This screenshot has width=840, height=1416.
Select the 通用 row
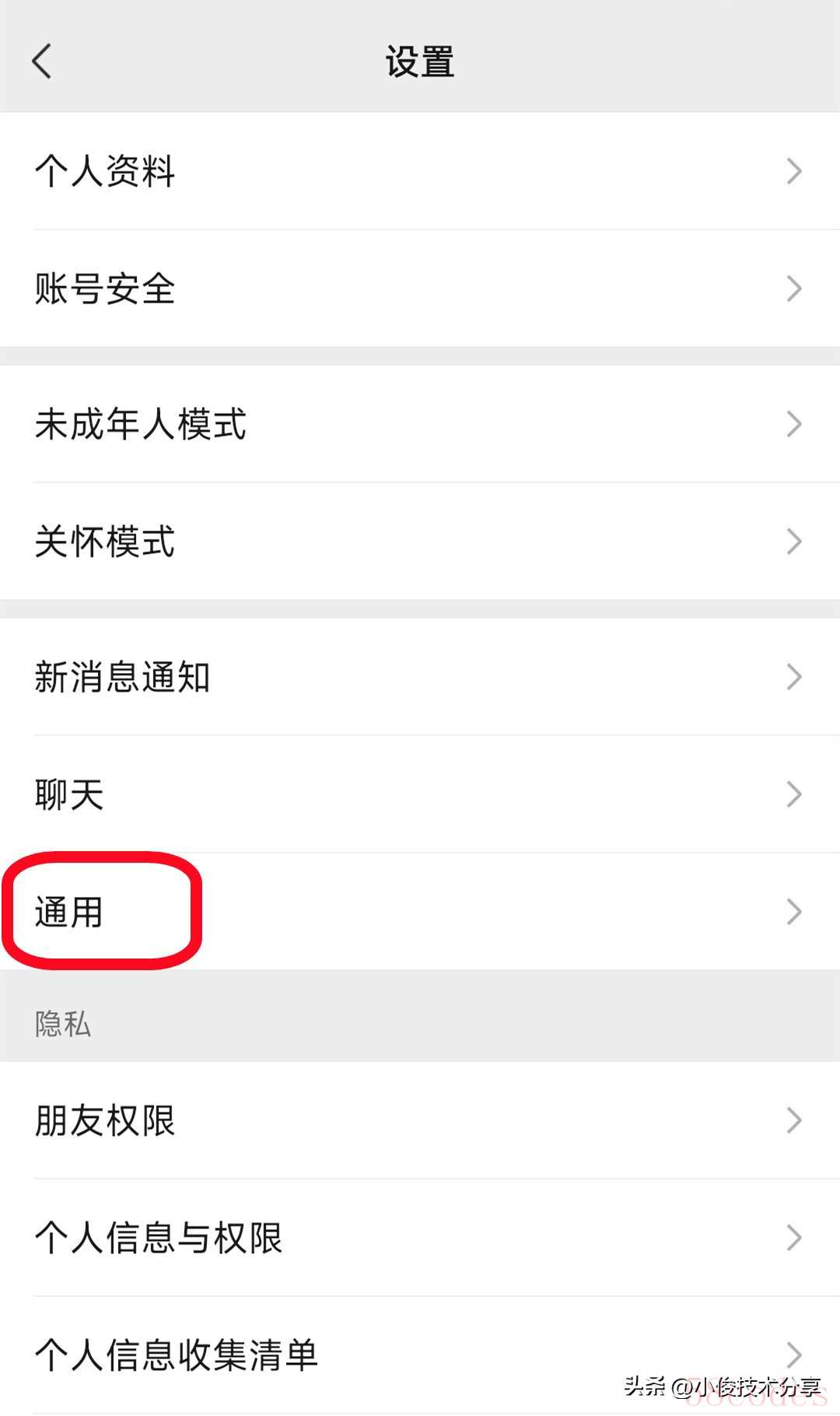click(x=420, y=912)
